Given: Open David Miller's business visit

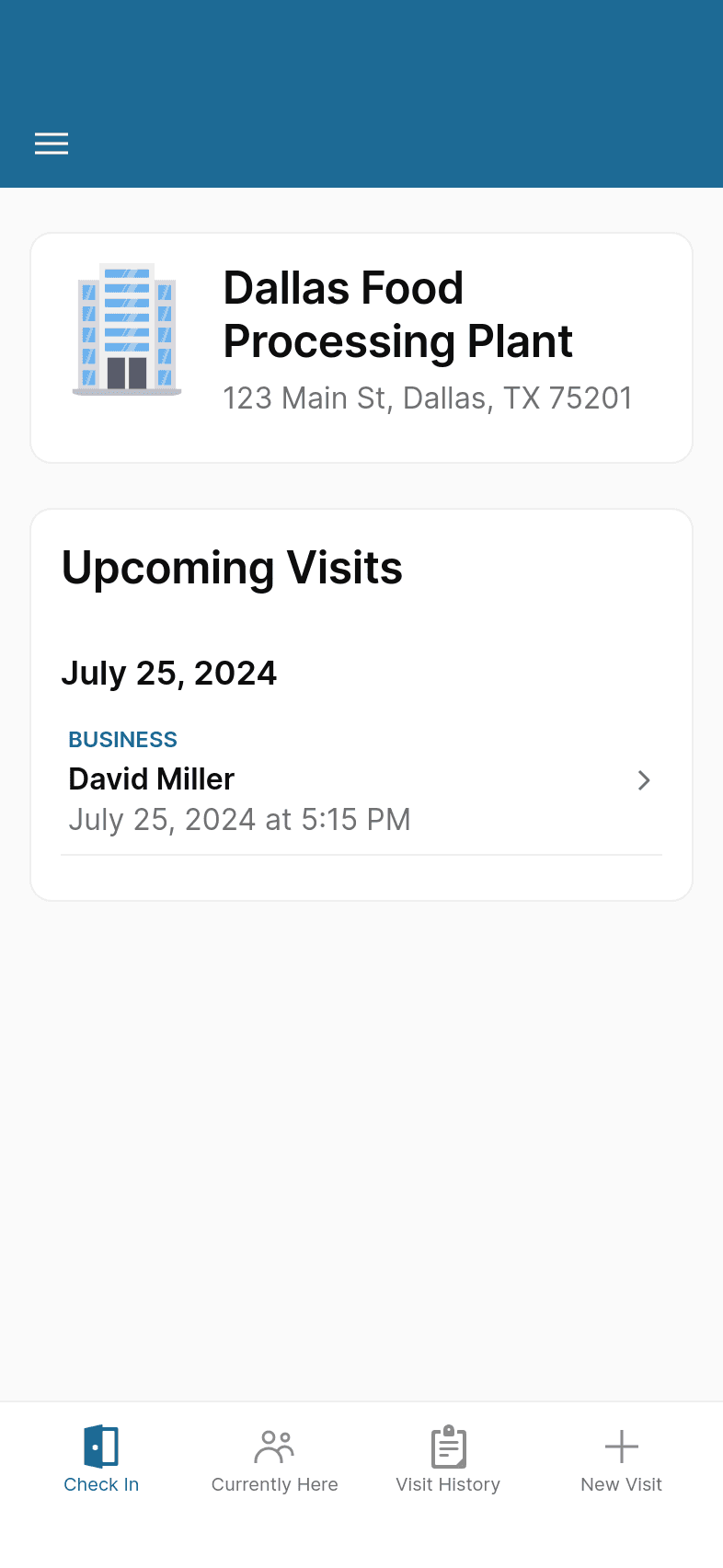Looking at the screenshot, I should tap(361, 780).
